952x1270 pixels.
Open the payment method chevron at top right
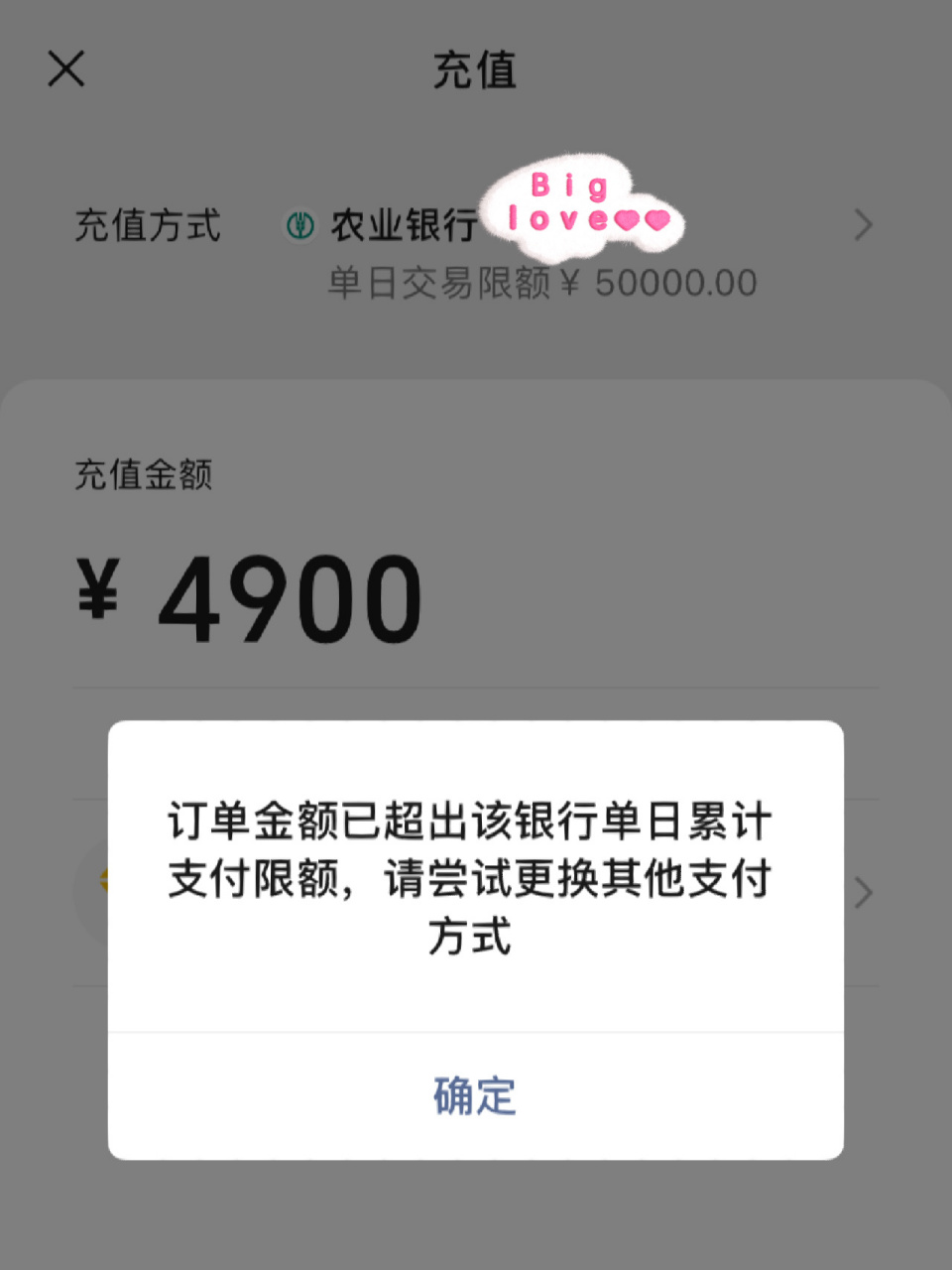tap(863, 225)
